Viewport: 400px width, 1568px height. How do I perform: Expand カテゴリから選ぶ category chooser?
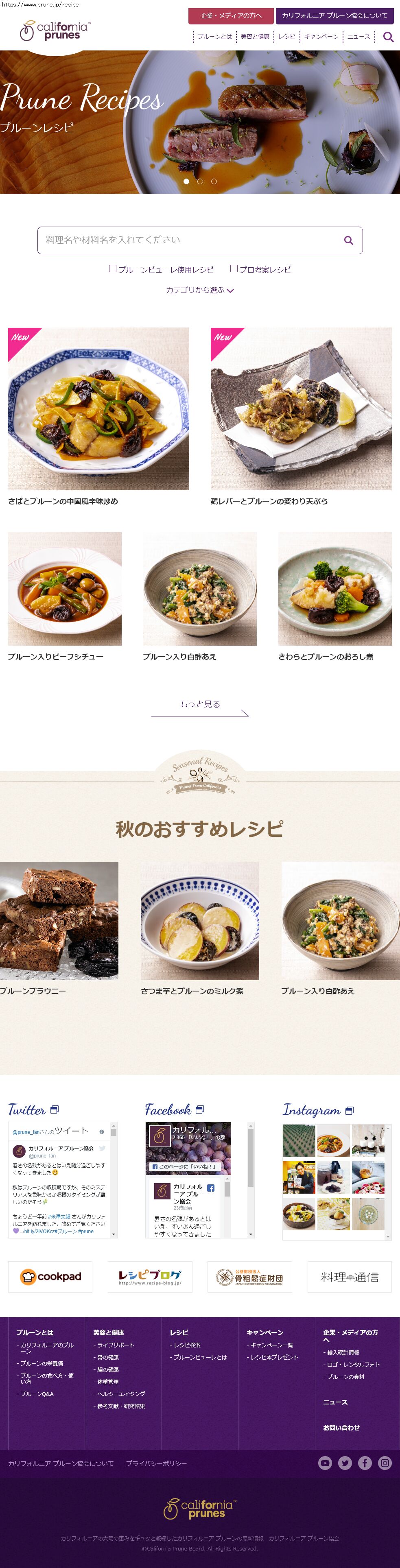(200, 290)
